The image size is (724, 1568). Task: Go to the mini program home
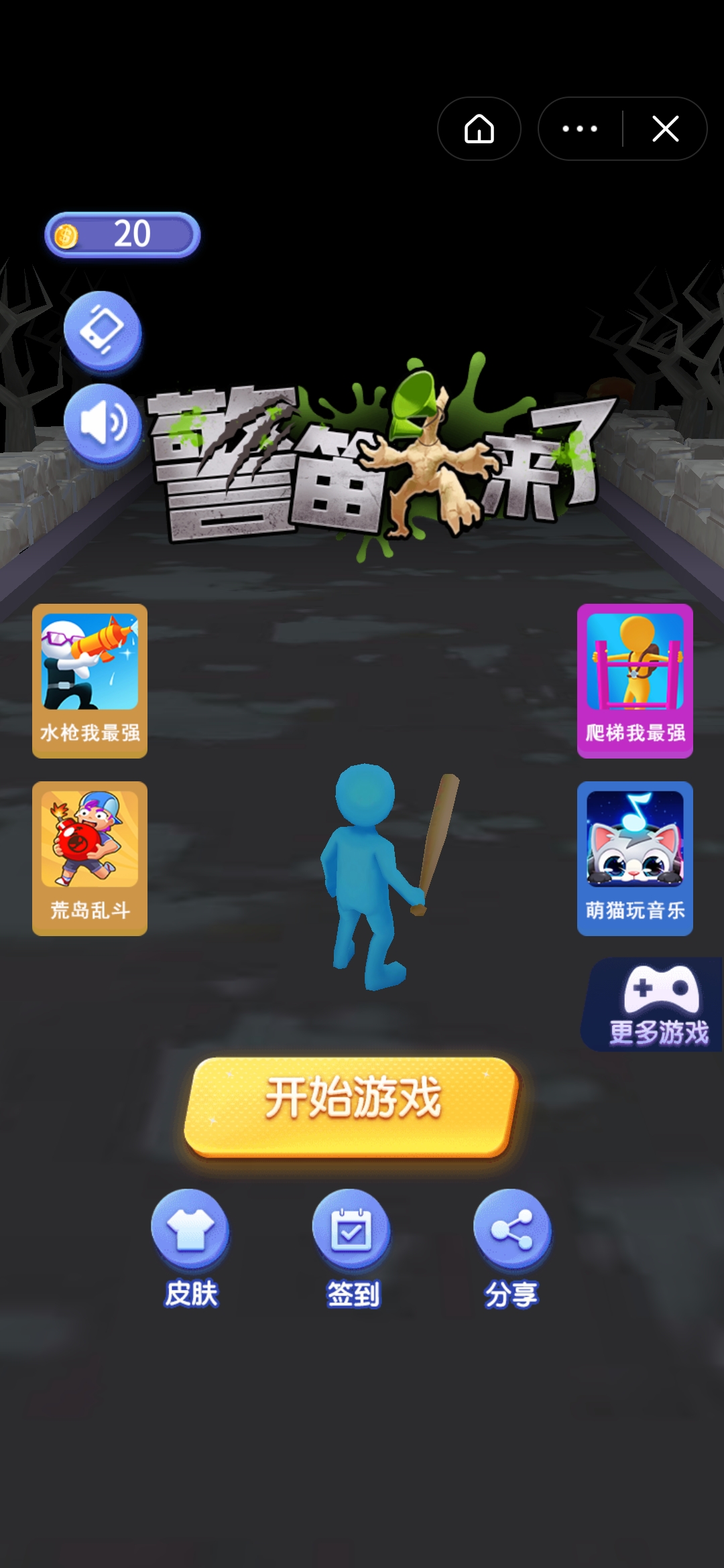pyautogui.click(x=479, y=129)
